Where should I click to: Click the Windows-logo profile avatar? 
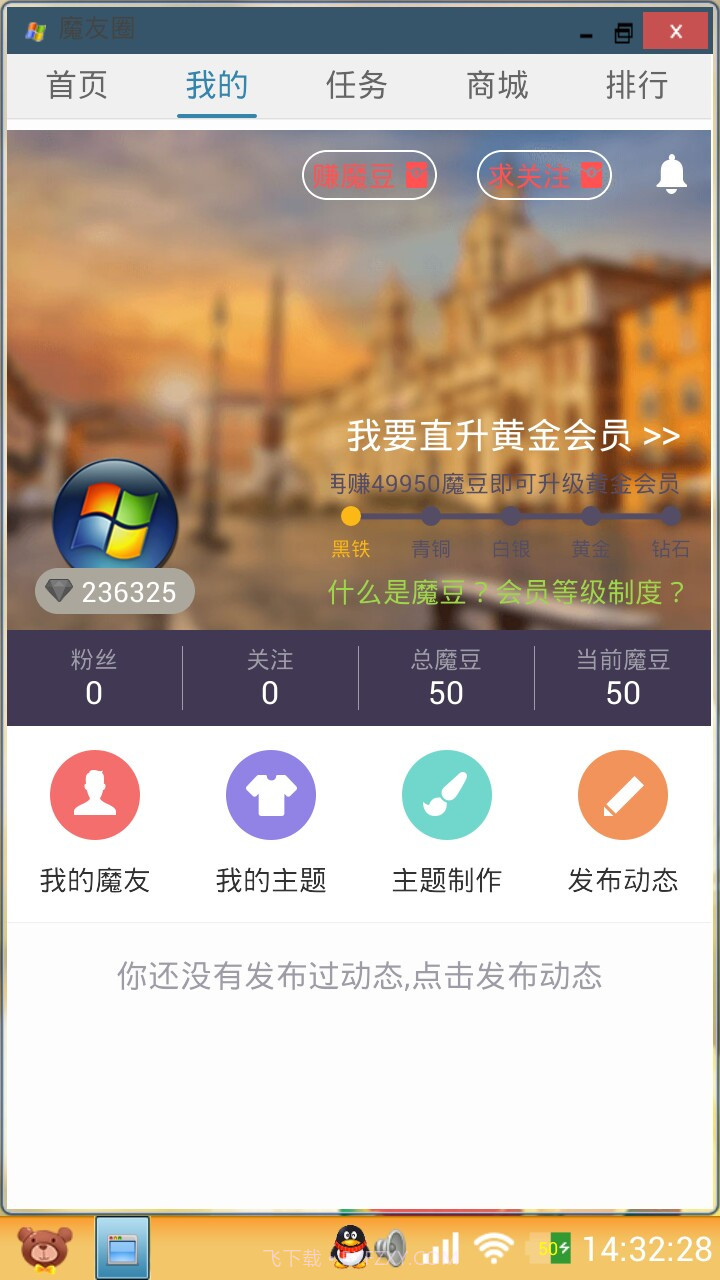[x=114, y=517]
